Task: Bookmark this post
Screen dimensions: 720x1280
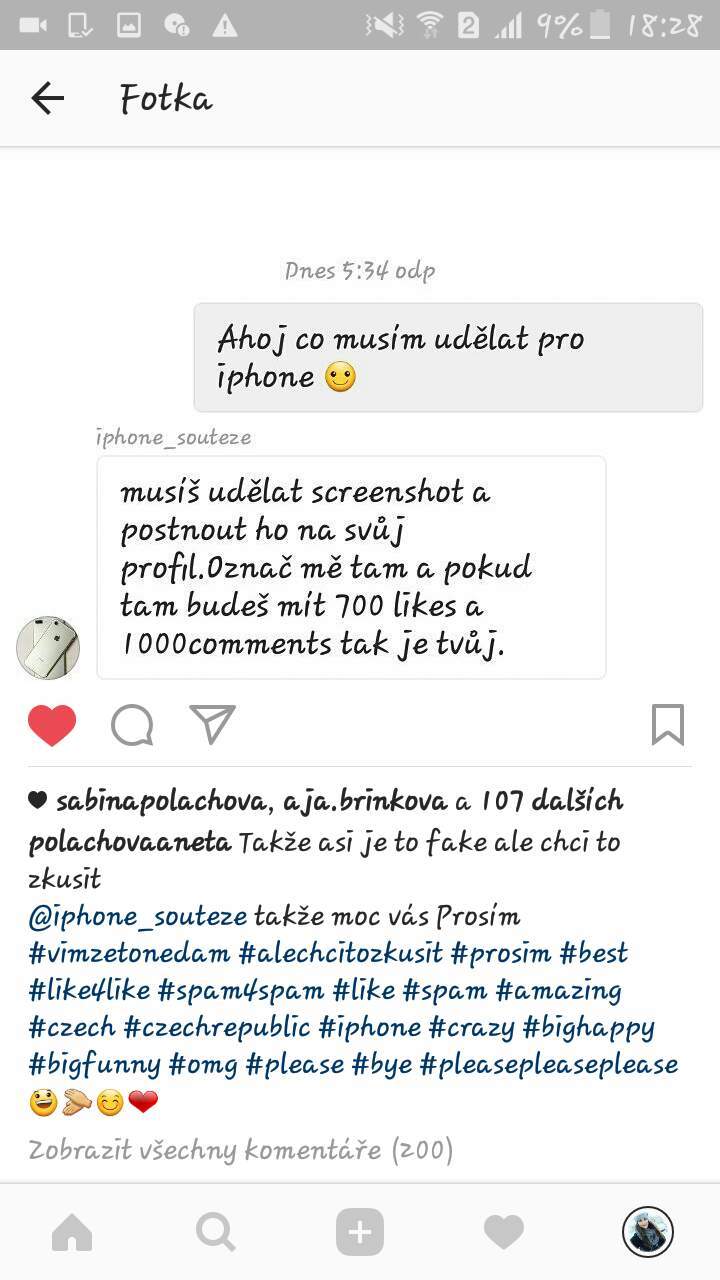Action: click(x=668, y=725)
